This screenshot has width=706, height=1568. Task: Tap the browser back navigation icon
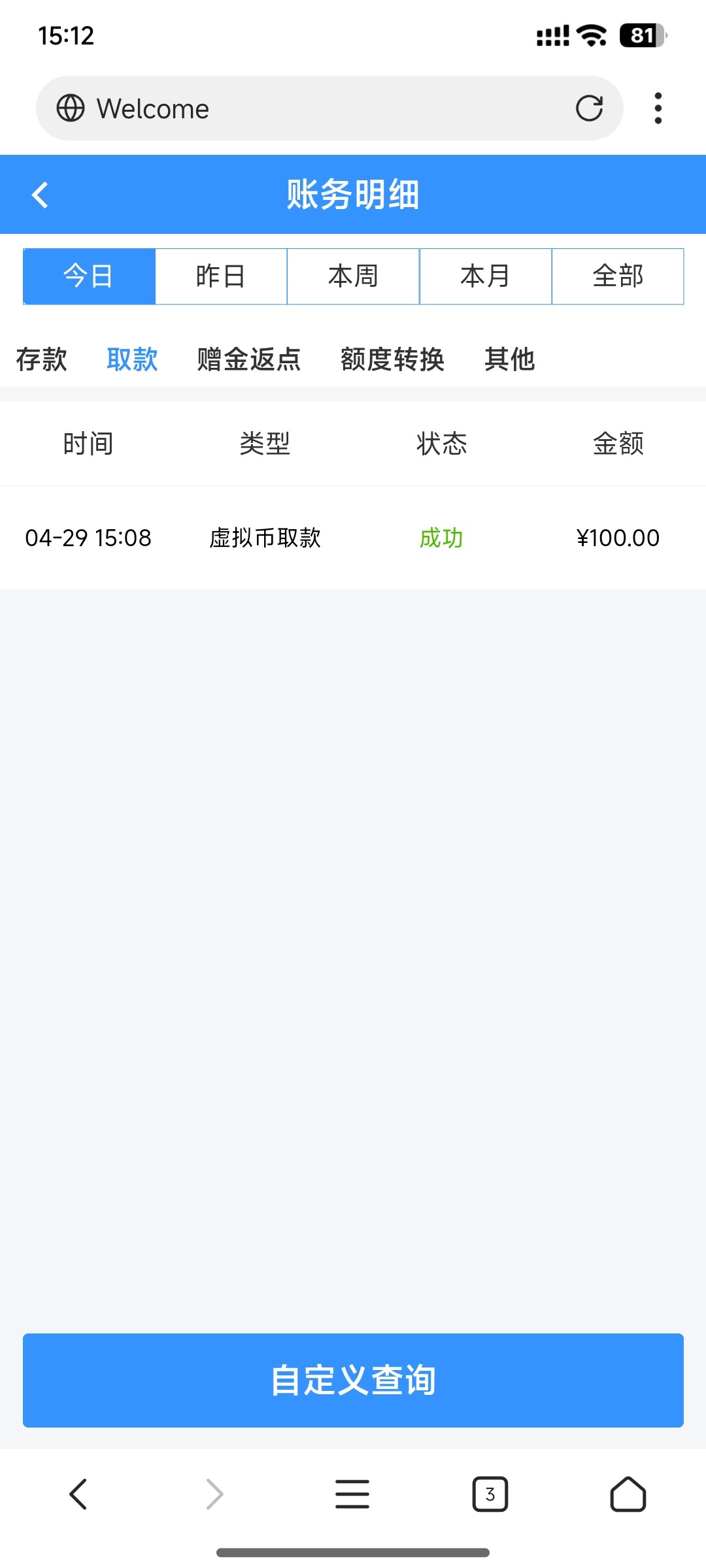coord(78,1493)
